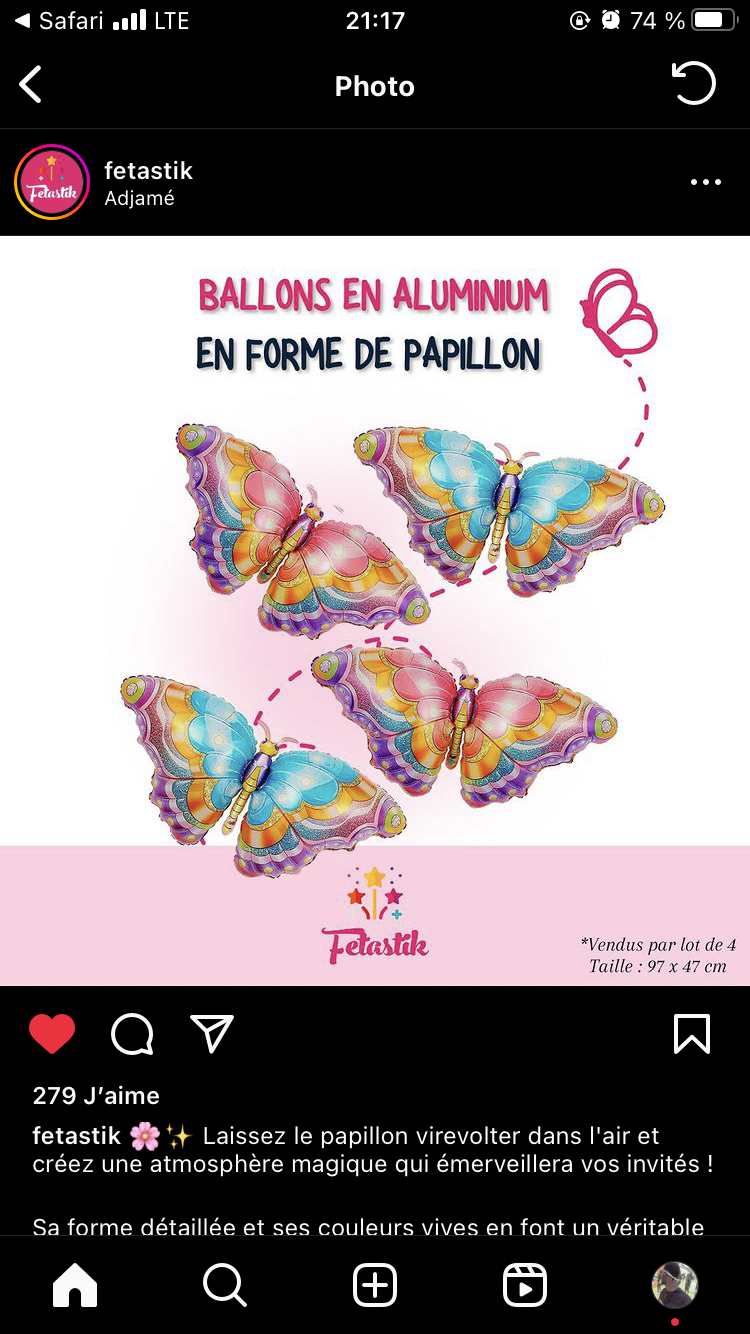750x1334 pixels.
Task: Create a new post with plus tab
Action: click(x=375, y=1285)
